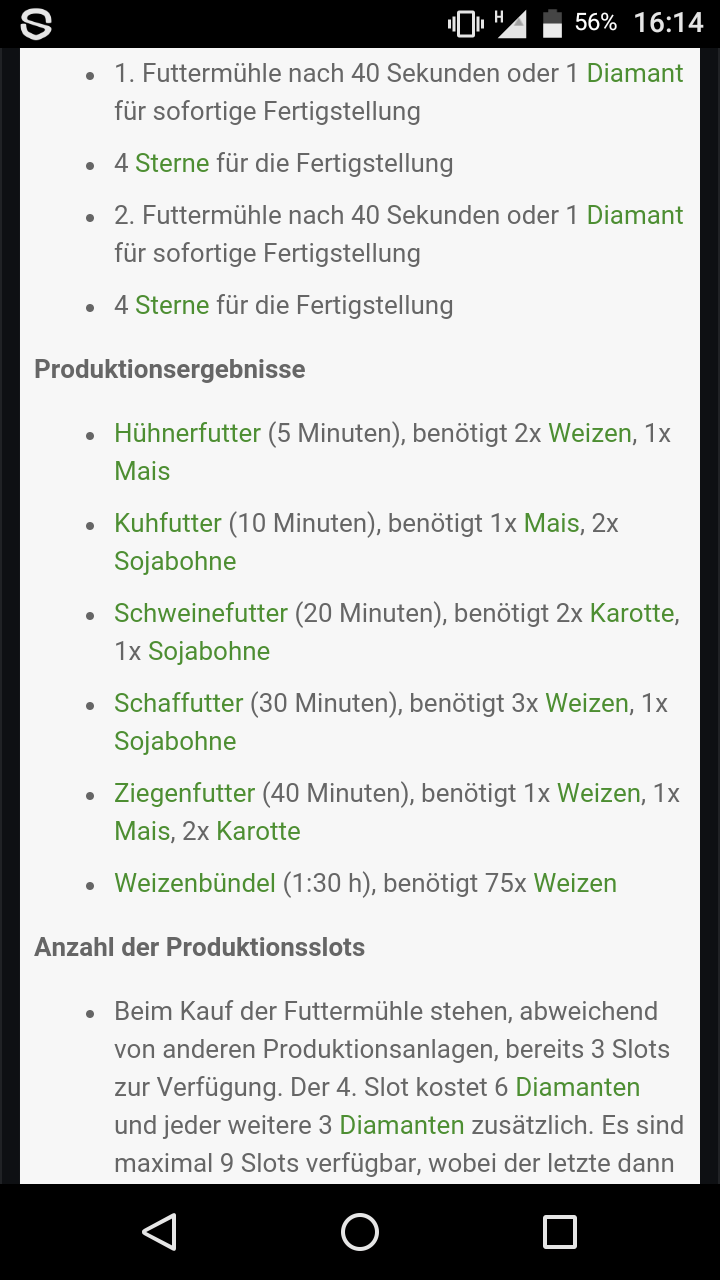Select Sojabohne link in the Schweinefutter entry
The width and height of the screenshot is (720, 1280).
point(209,651)
